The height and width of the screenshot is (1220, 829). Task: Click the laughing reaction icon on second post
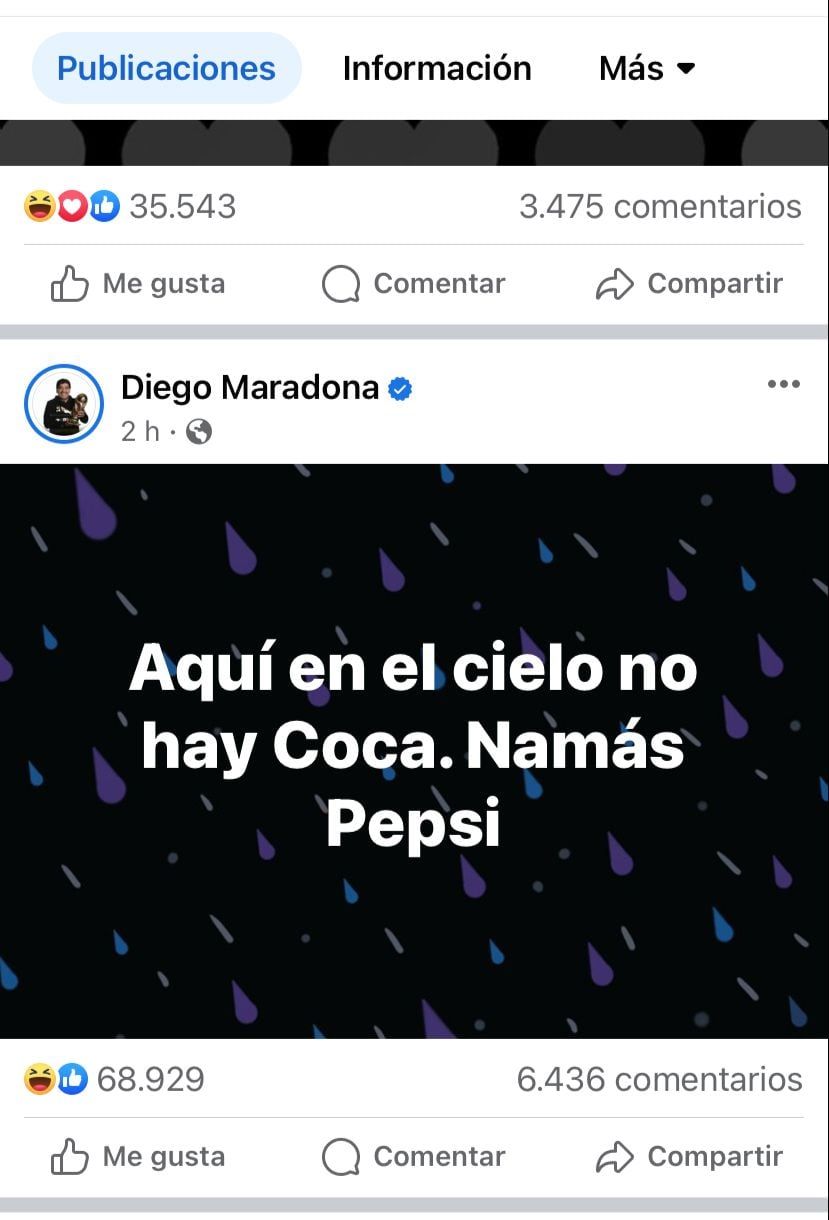point(38,1079)
